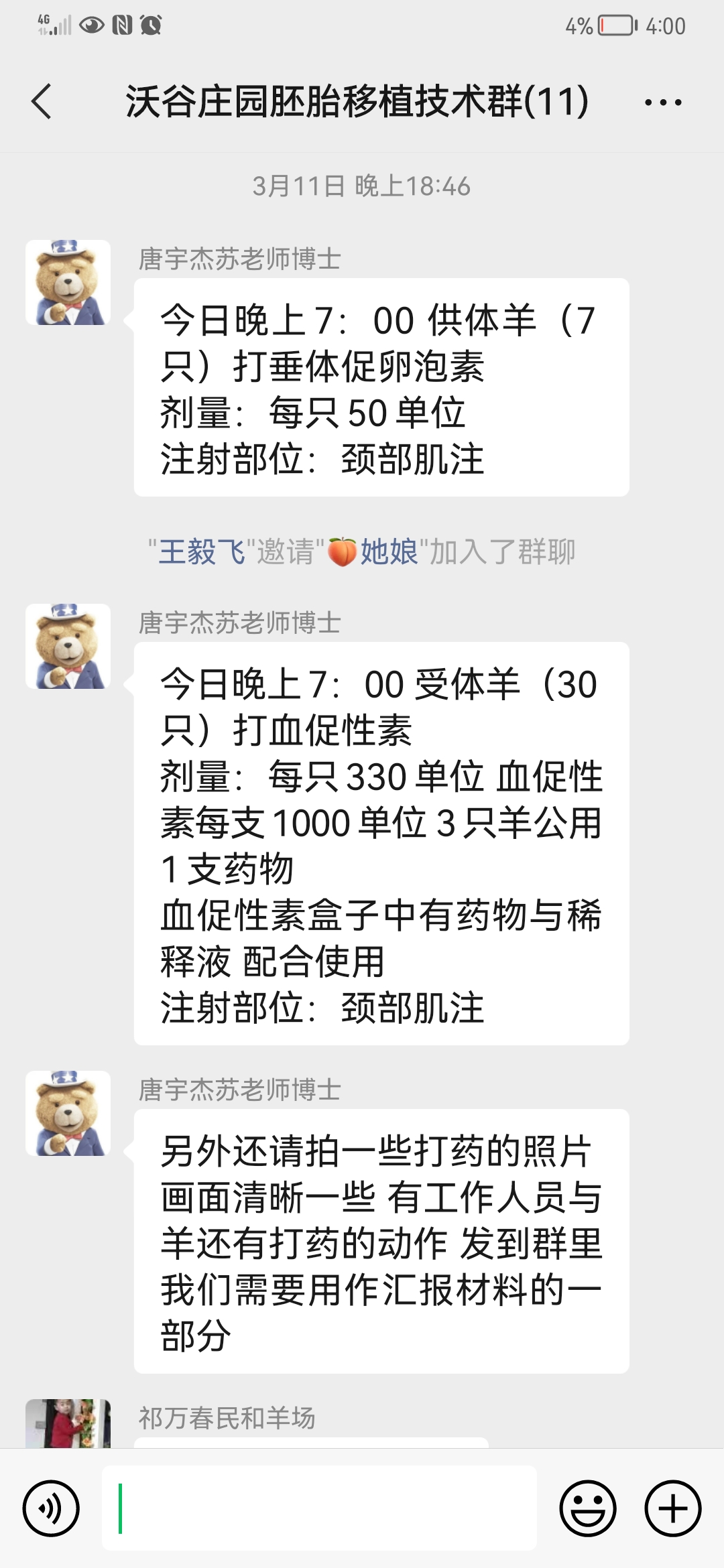Tap the bear avatar beside the 供体羊 message
Screen dimensions: 724x1568
pos(68,282)
